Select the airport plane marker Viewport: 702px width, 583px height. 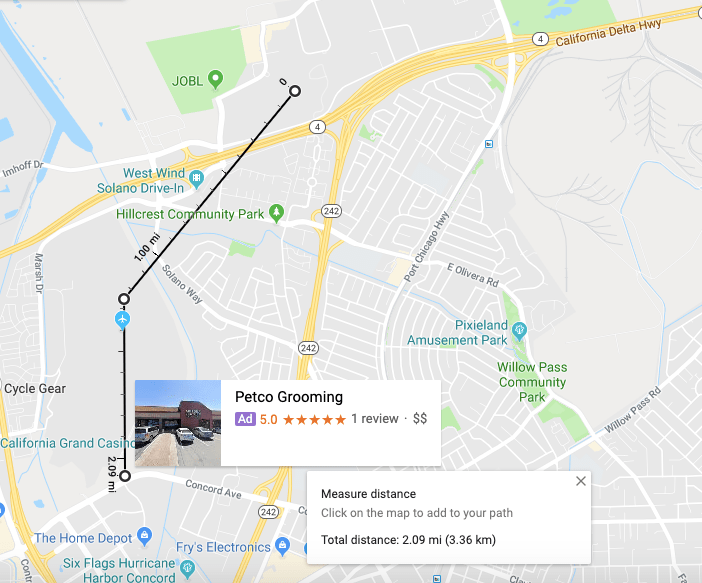122,320
